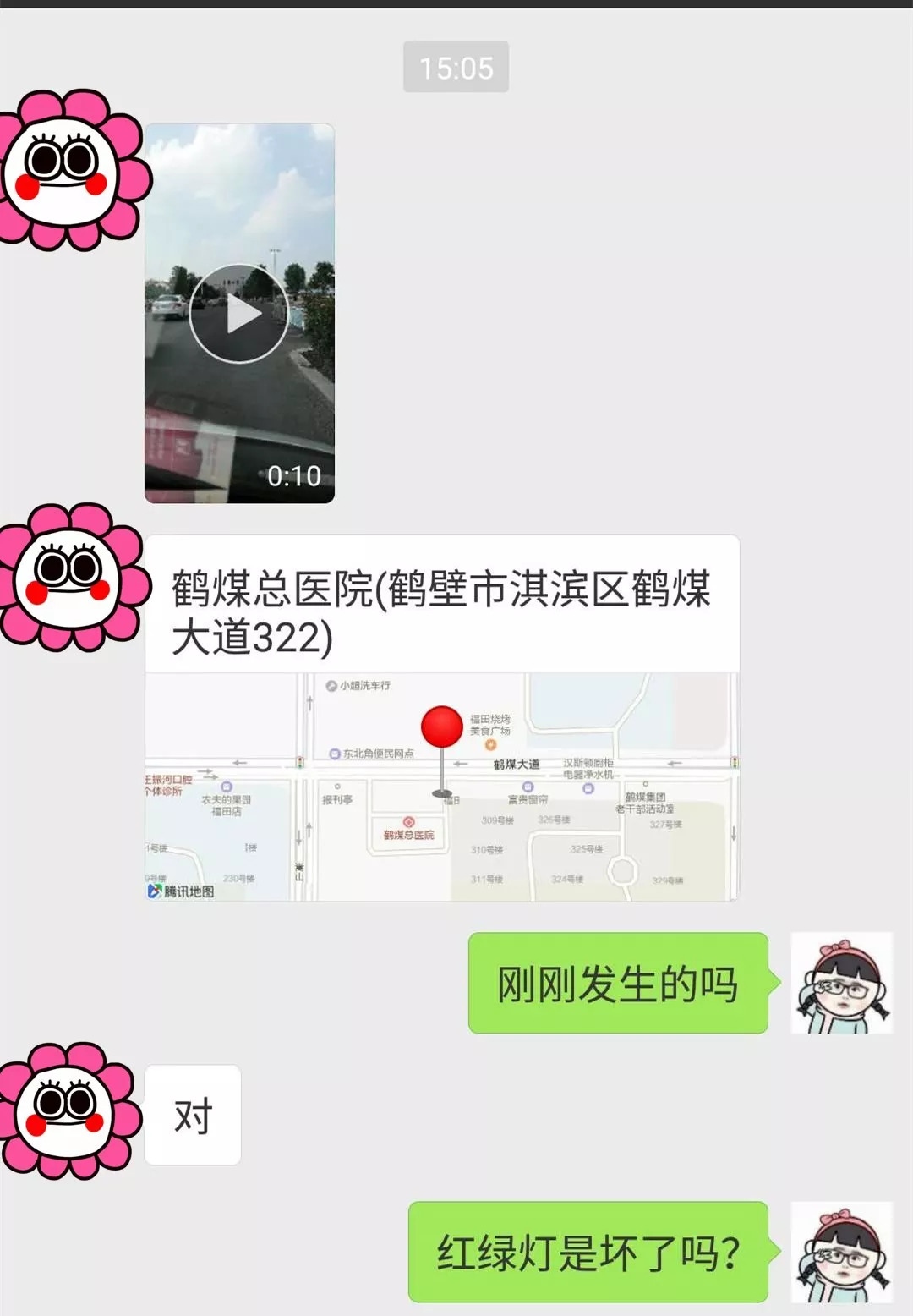Open girl avatar beside 红绿灯是坏了吗 message
913x1316 pixels.
(x=840, y=1252)
